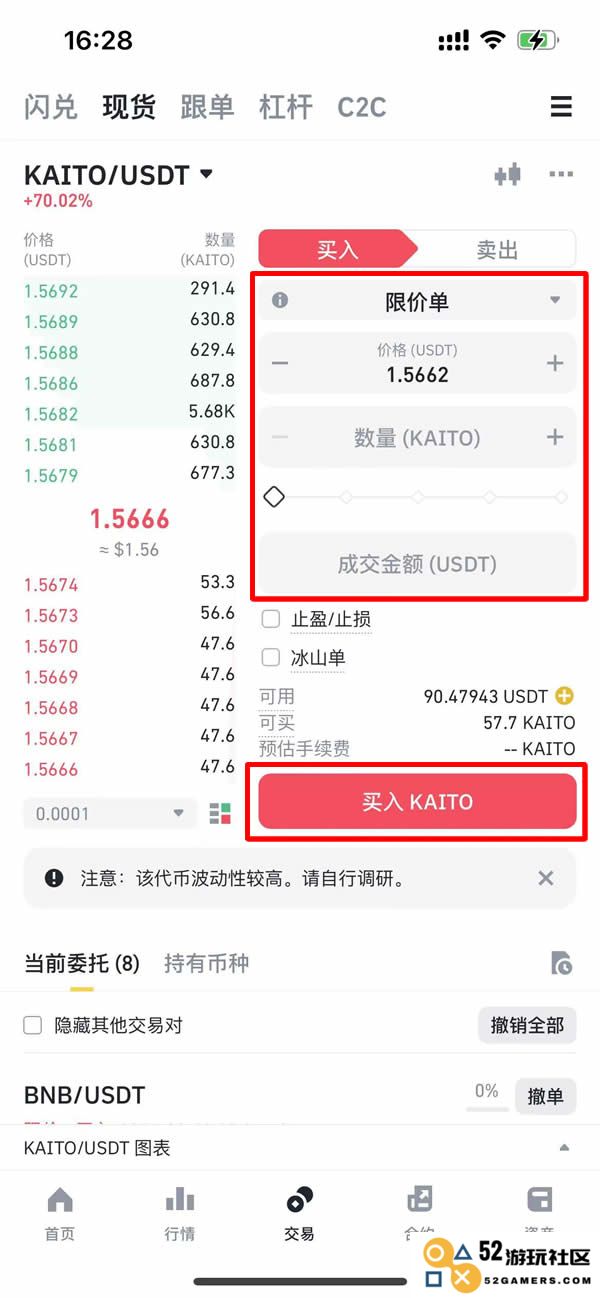Switch to the C2C tab
Image resolution: width=600 pixels, height=1298 pixels.
coord(362,107)
